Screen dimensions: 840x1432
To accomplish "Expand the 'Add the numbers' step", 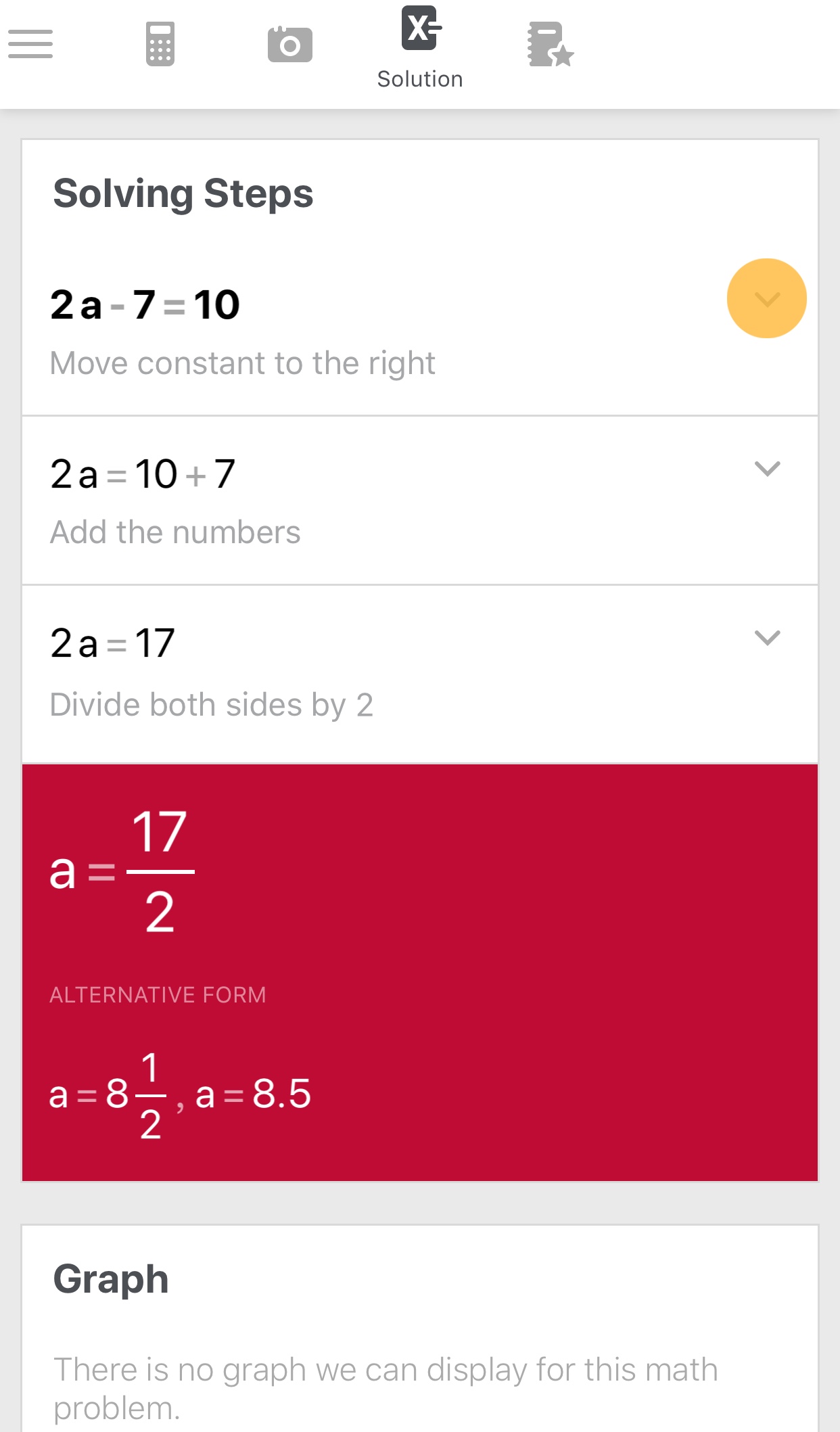I will coord(767,469).
